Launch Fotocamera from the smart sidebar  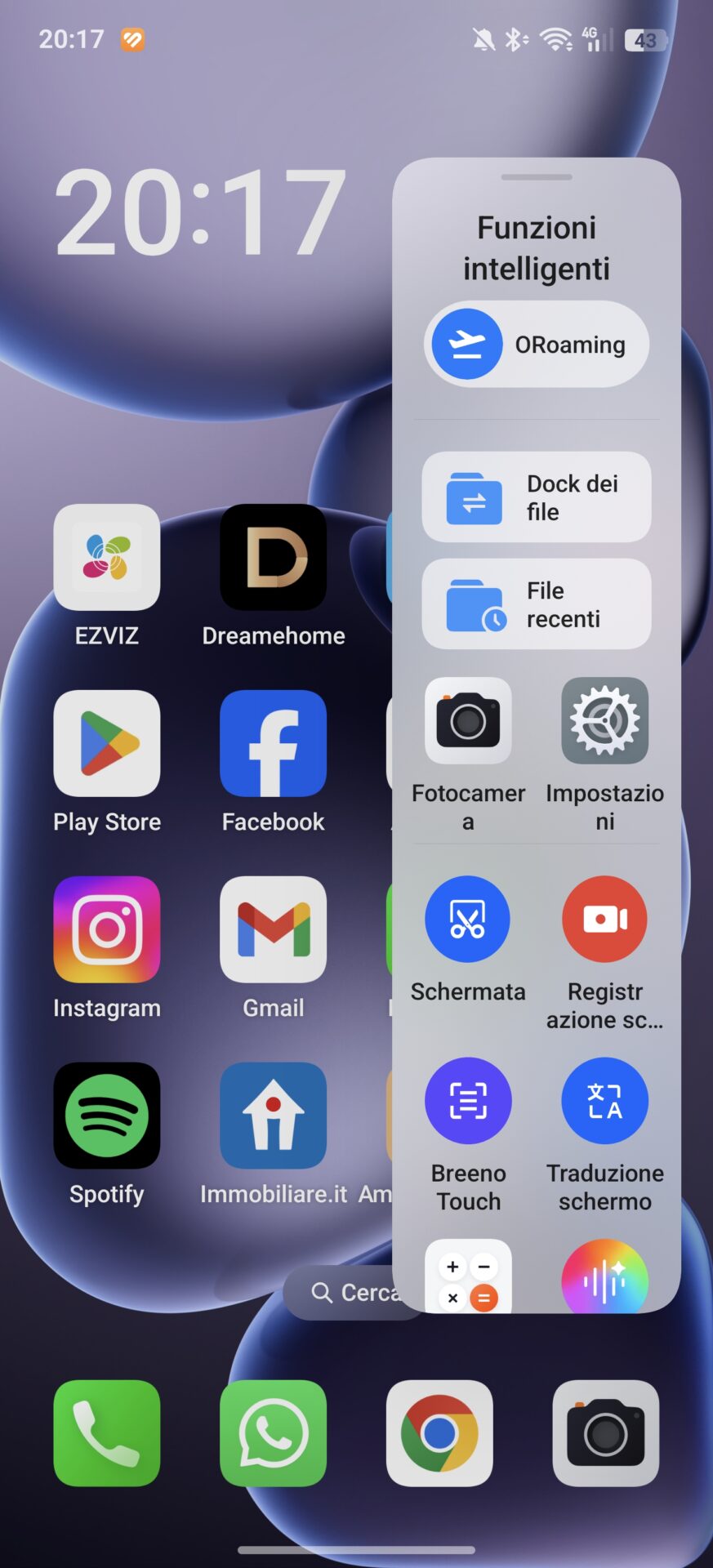[x=468, y=721]
